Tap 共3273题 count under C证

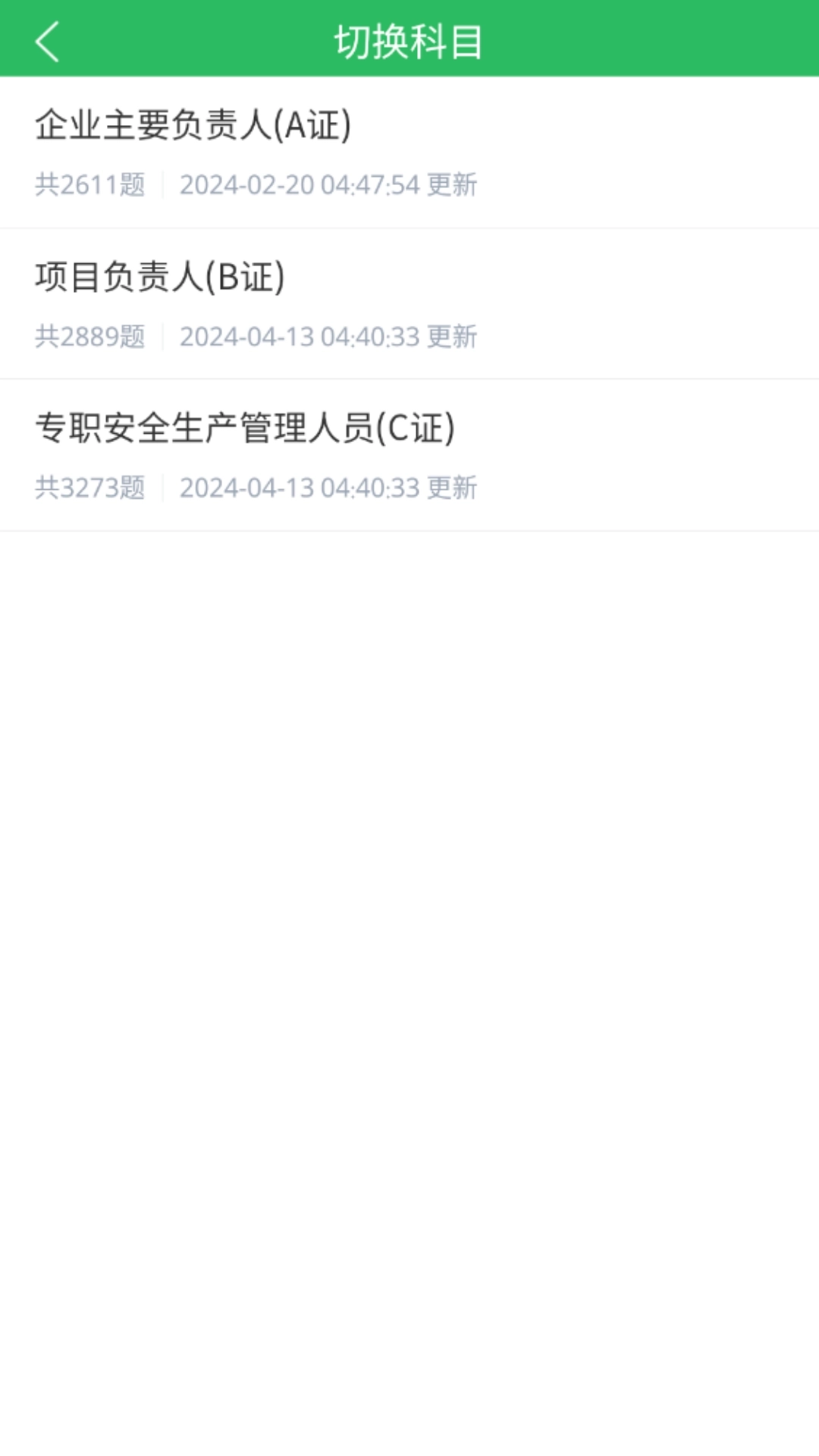[x=90, y=488]
